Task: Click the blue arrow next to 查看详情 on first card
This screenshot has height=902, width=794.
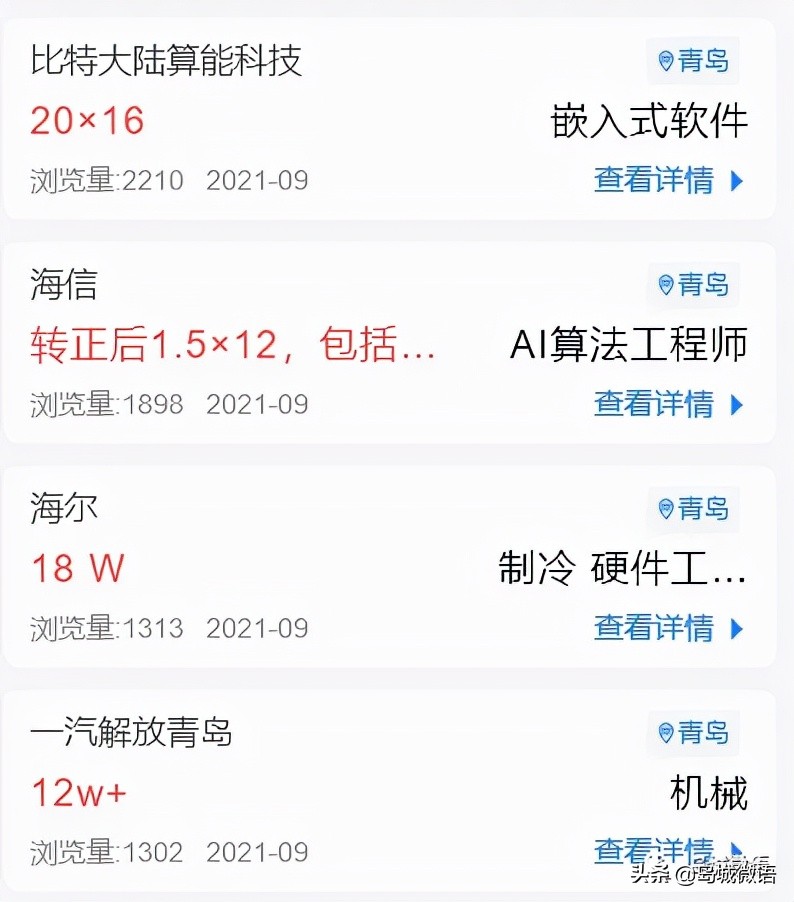Action: point(735,181)
